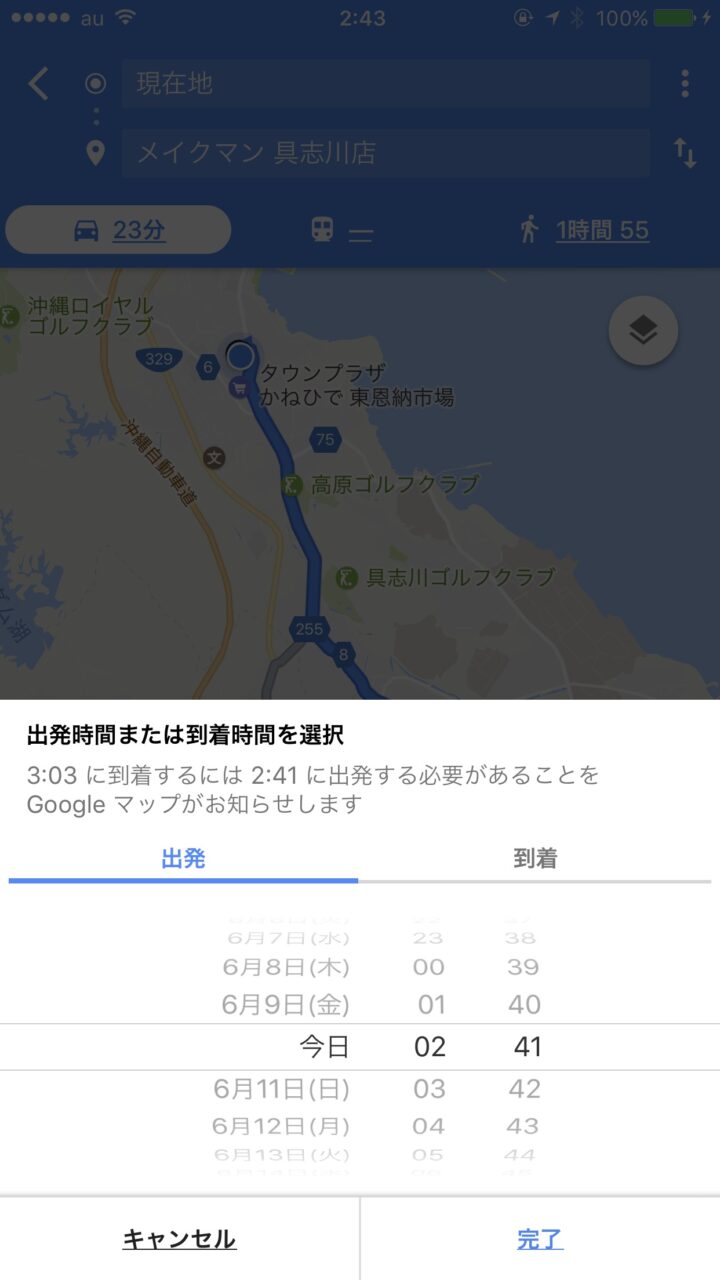Viewport: 720px width, 1280px height.
Task: Choose hour 01 in the picker
Action: coord(429,1005)
